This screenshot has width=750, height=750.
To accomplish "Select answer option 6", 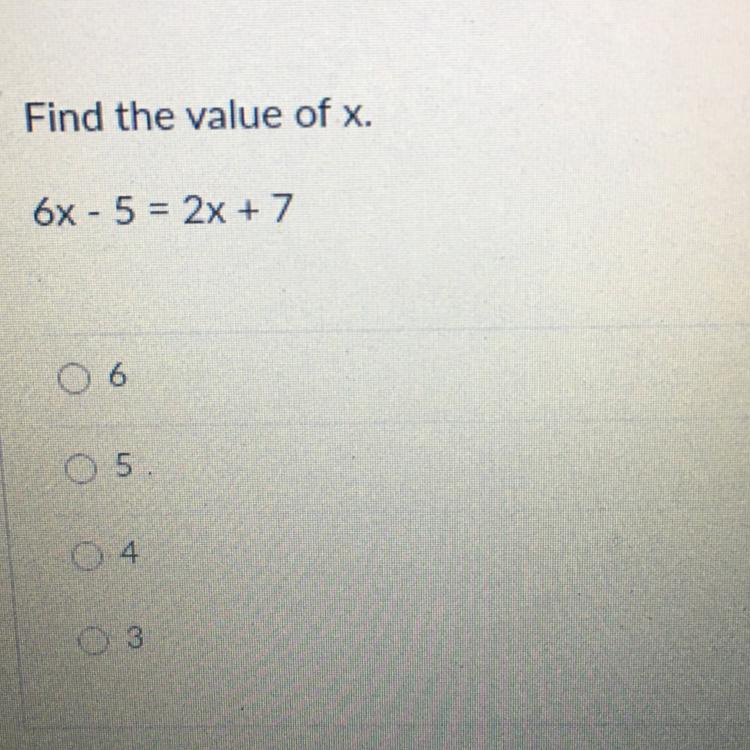I will point(72,379).
